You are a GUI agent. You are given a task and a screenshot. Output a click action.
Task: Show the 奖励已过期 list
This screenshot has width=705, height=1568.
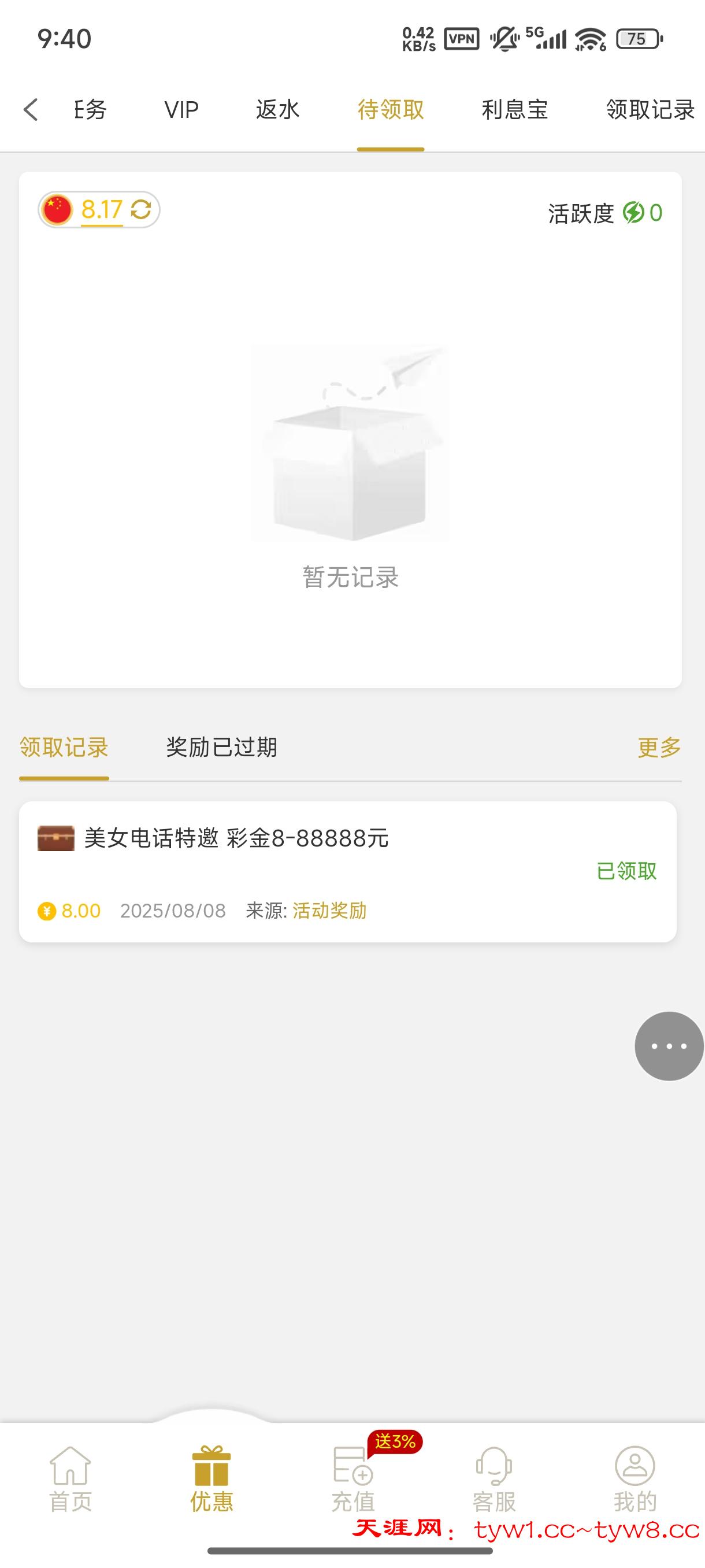point(221,748)
